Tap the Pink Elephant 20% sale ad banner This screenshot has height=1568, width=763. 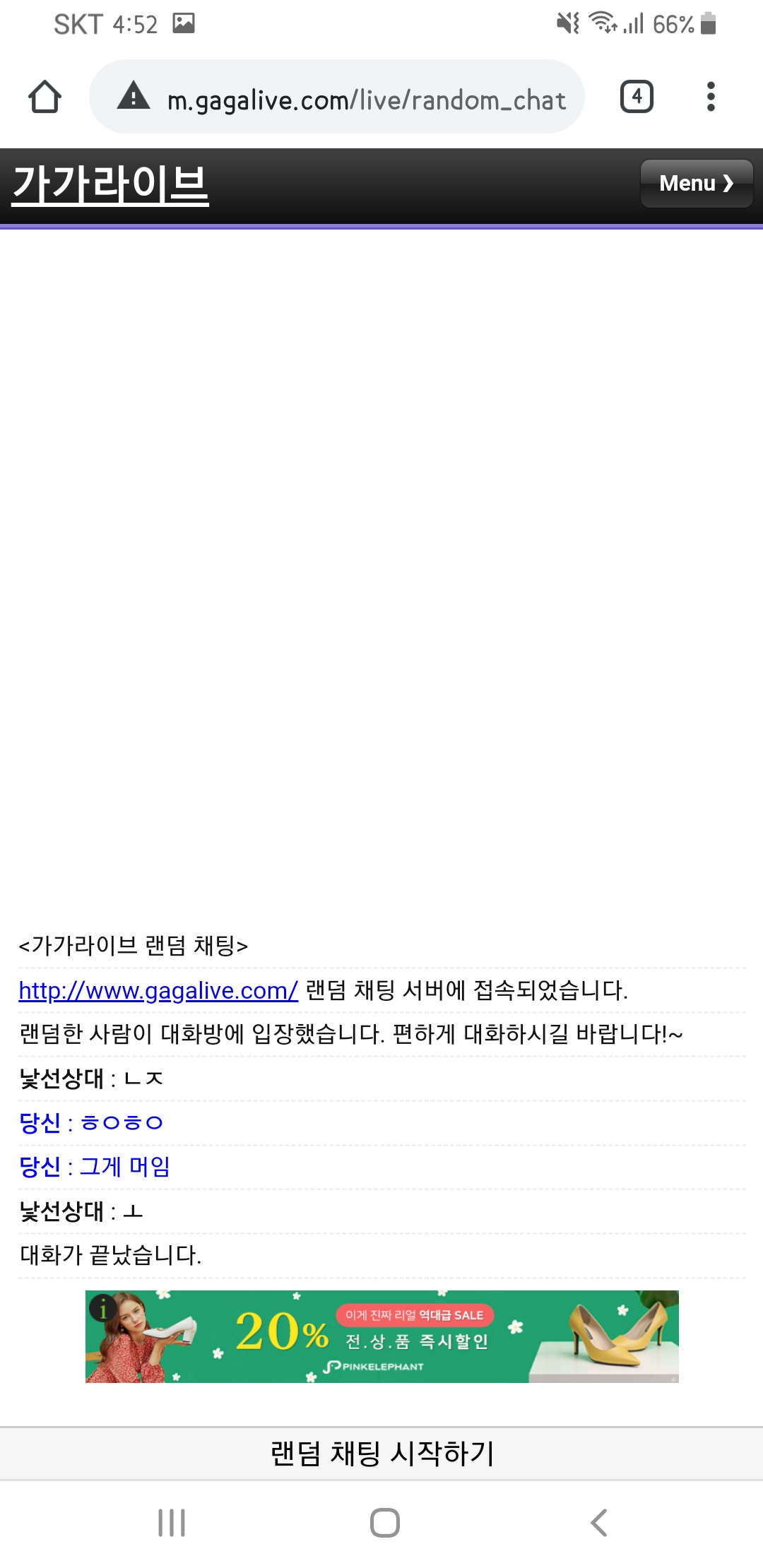[x=381, y=1336]
